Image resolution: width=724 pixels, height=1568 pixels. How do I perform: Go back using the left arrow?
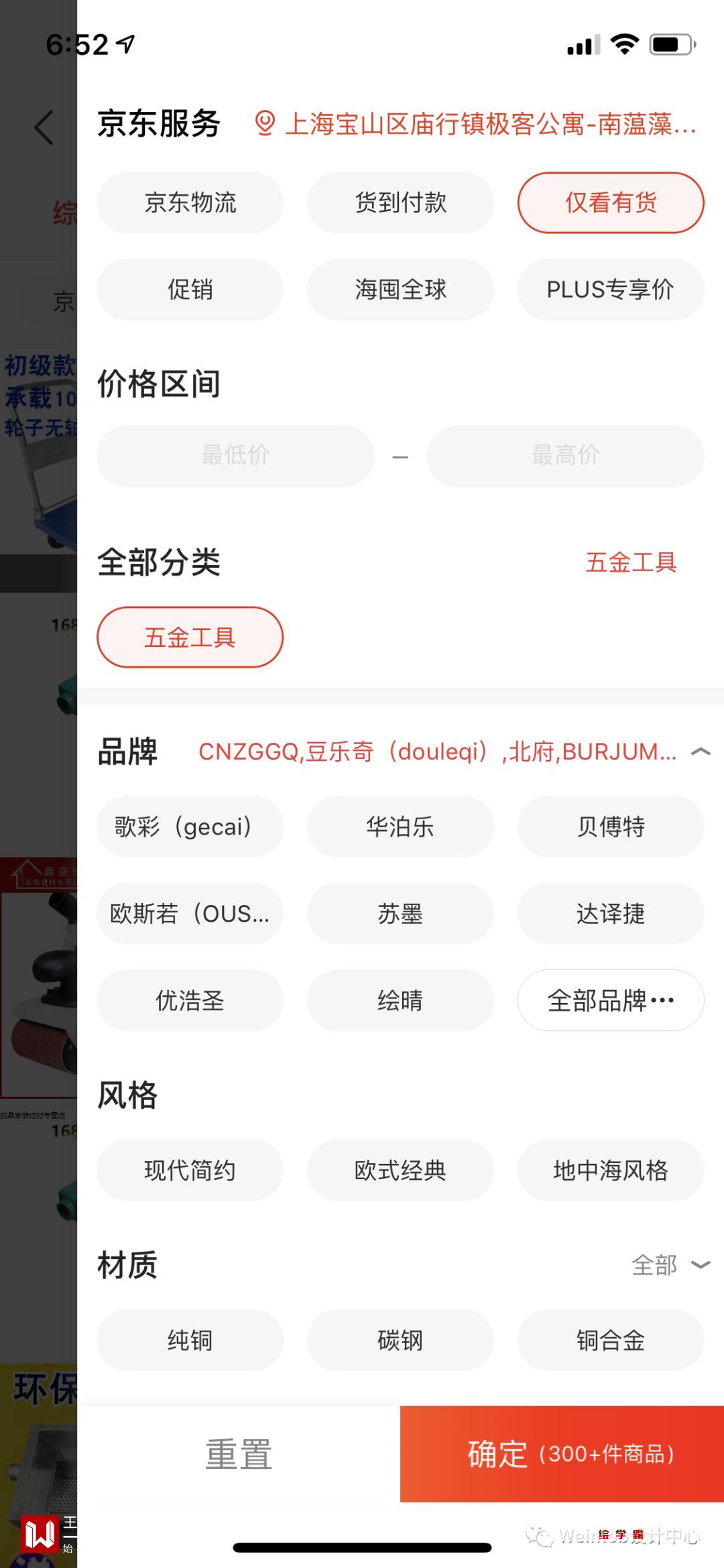[x=44, y=127]
